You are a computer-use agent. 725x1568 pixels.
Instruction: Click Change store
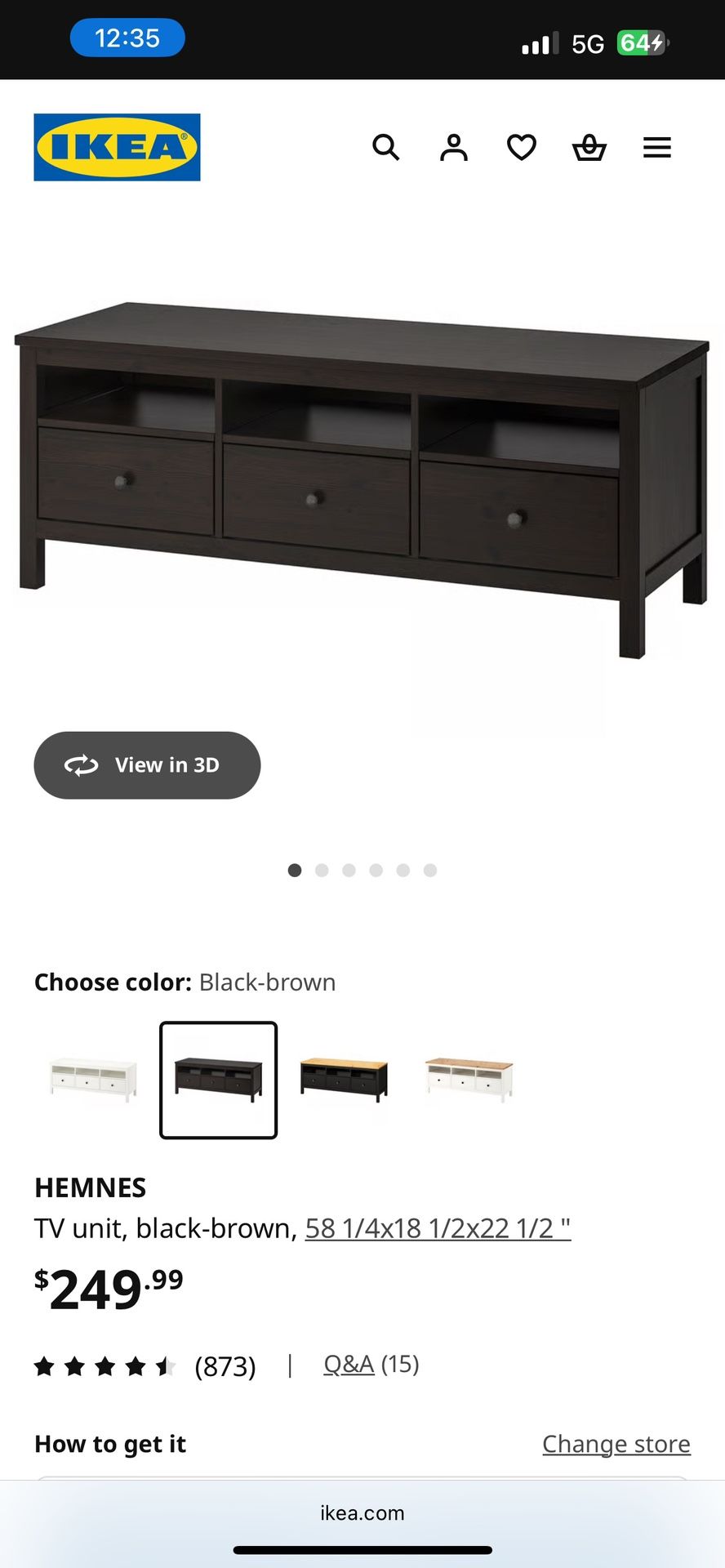coord(616,1444)
